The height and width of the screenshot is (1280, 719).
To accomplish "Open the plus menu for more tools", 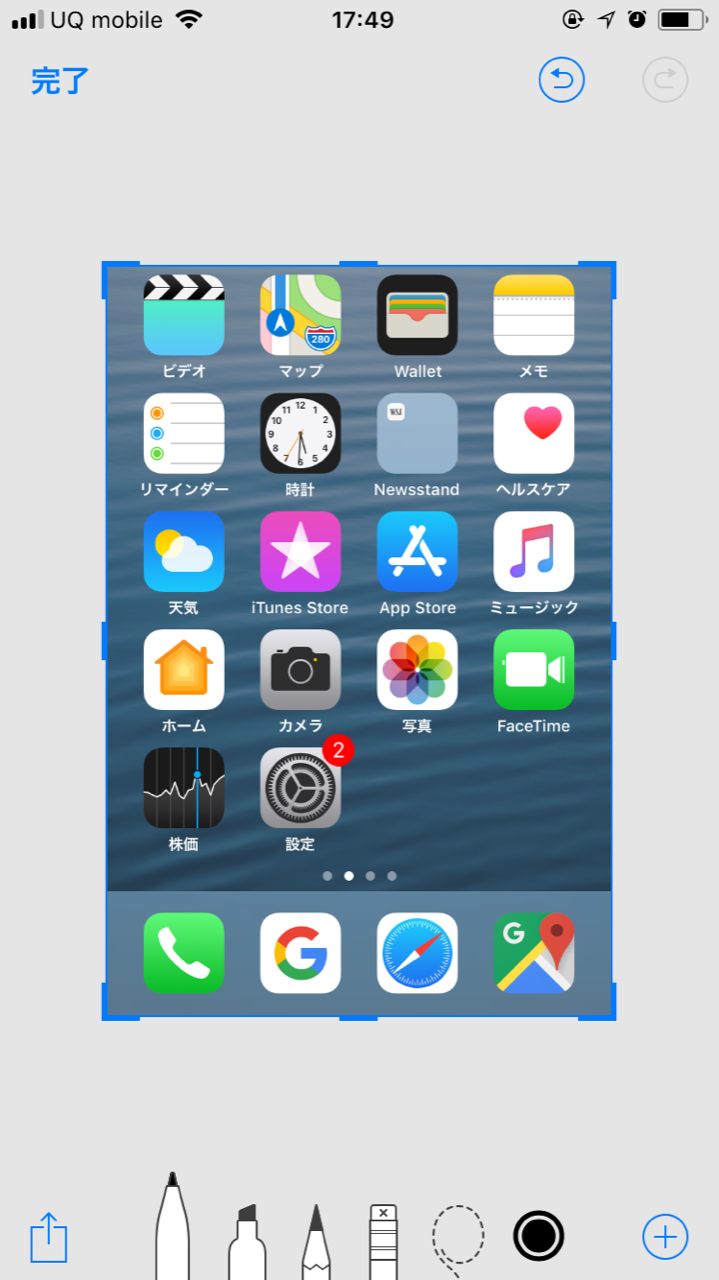I will (665, 1237).
